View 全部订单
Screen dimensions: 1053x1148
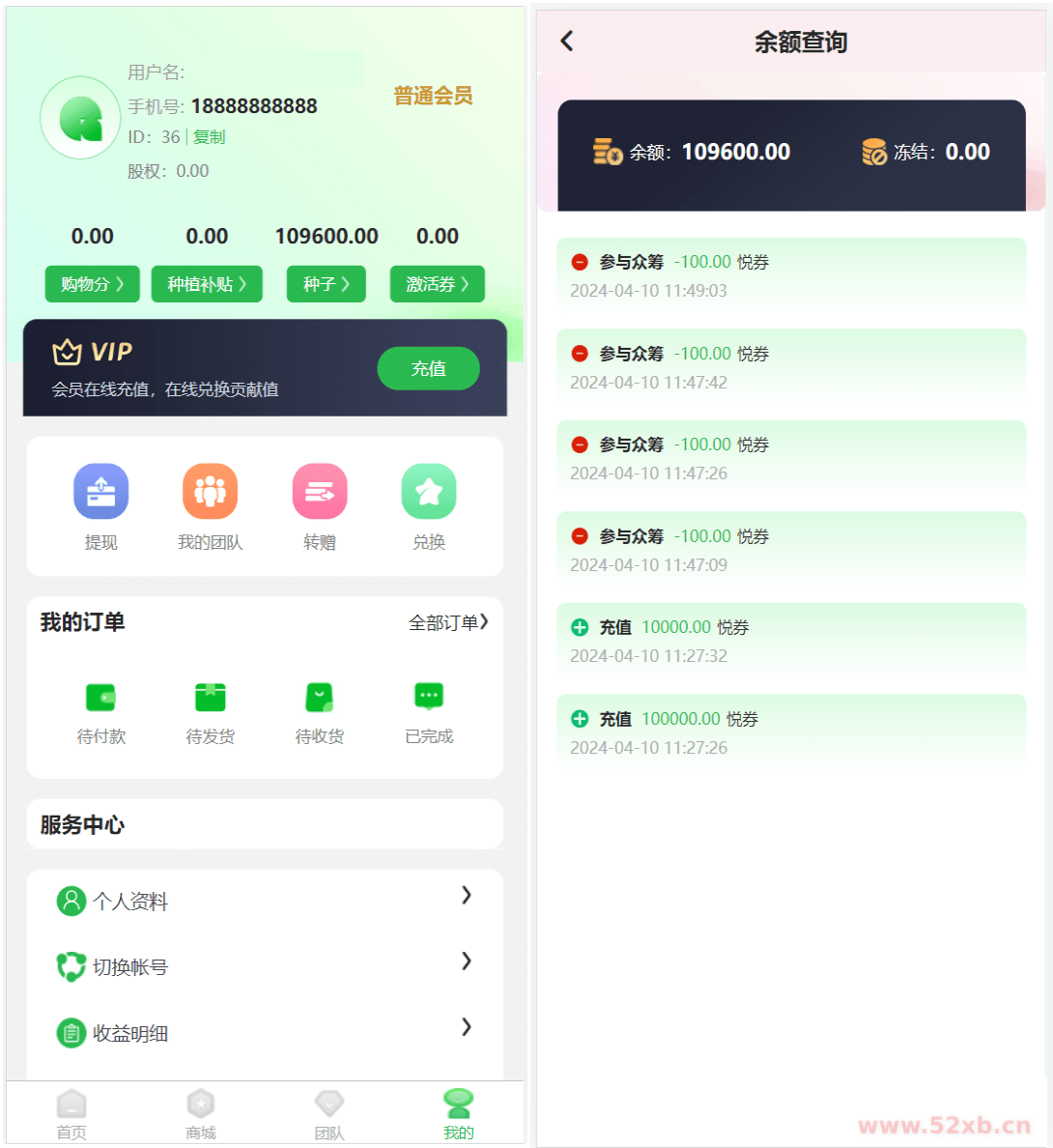tap(448, 622)
